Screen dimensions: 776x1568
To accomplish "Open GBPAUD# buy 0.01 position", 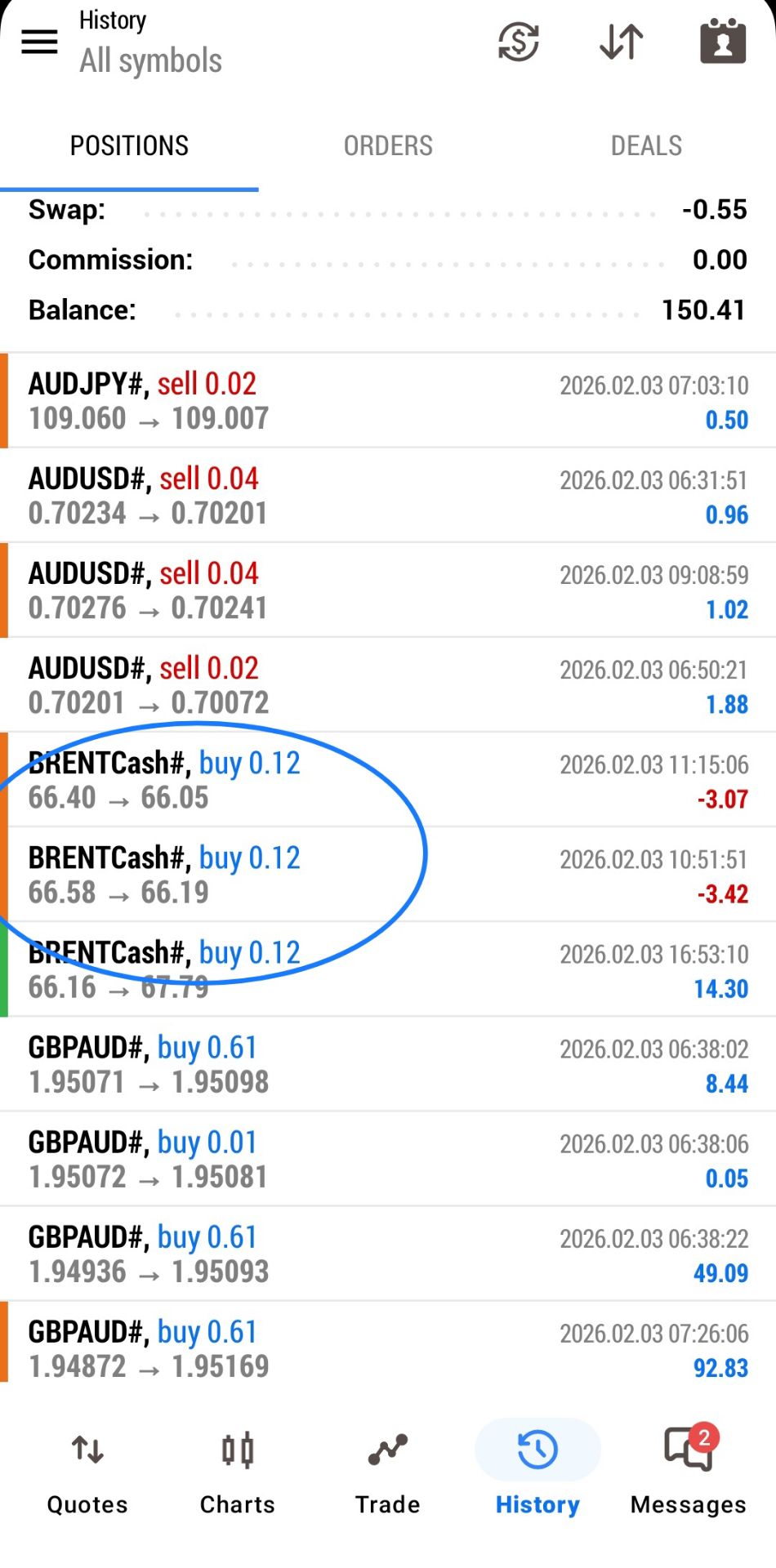I will 388,1159.
